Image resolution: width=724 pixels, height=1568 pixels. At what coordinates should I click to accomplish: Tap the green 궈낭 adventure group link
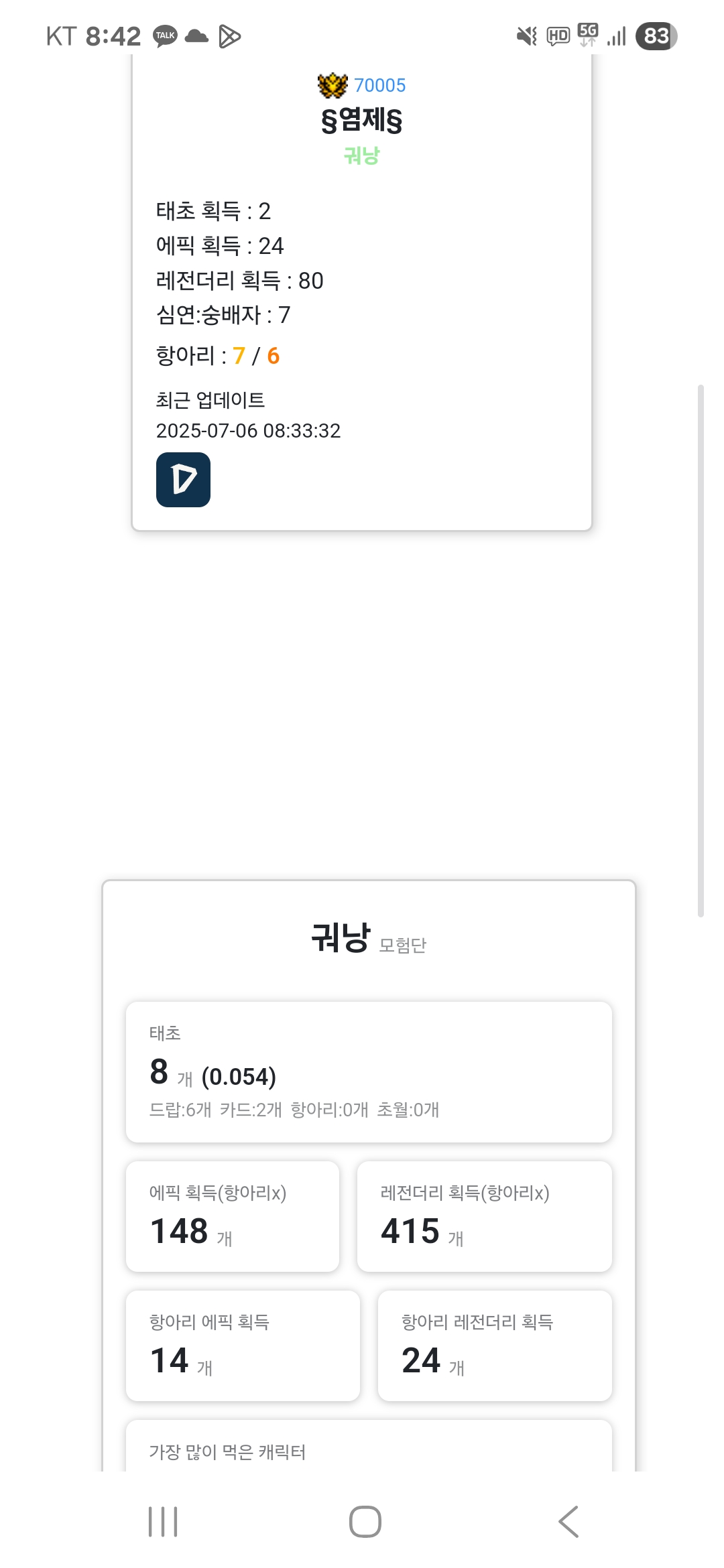point(362,156)
